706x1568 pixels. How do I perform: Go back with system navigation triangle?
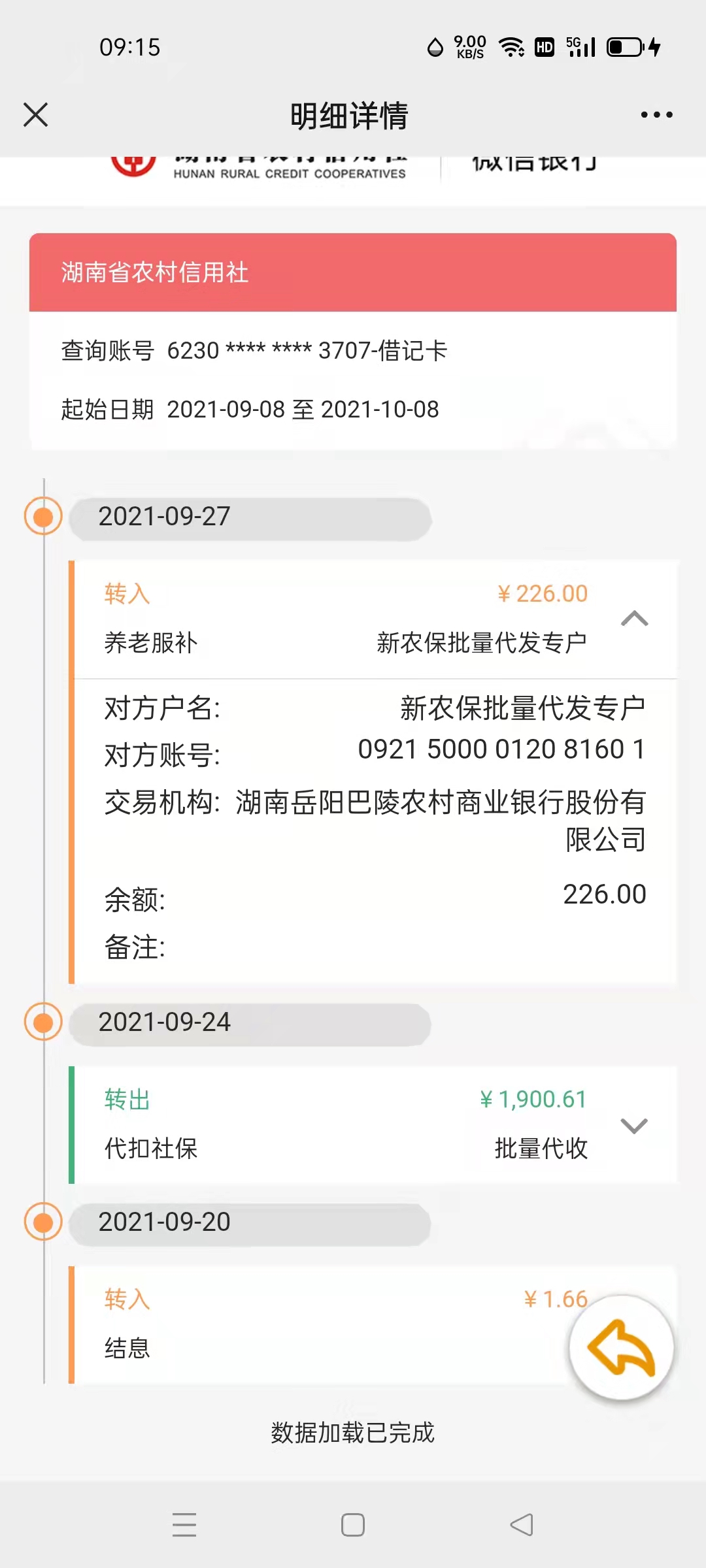[x=522, y=1525]
